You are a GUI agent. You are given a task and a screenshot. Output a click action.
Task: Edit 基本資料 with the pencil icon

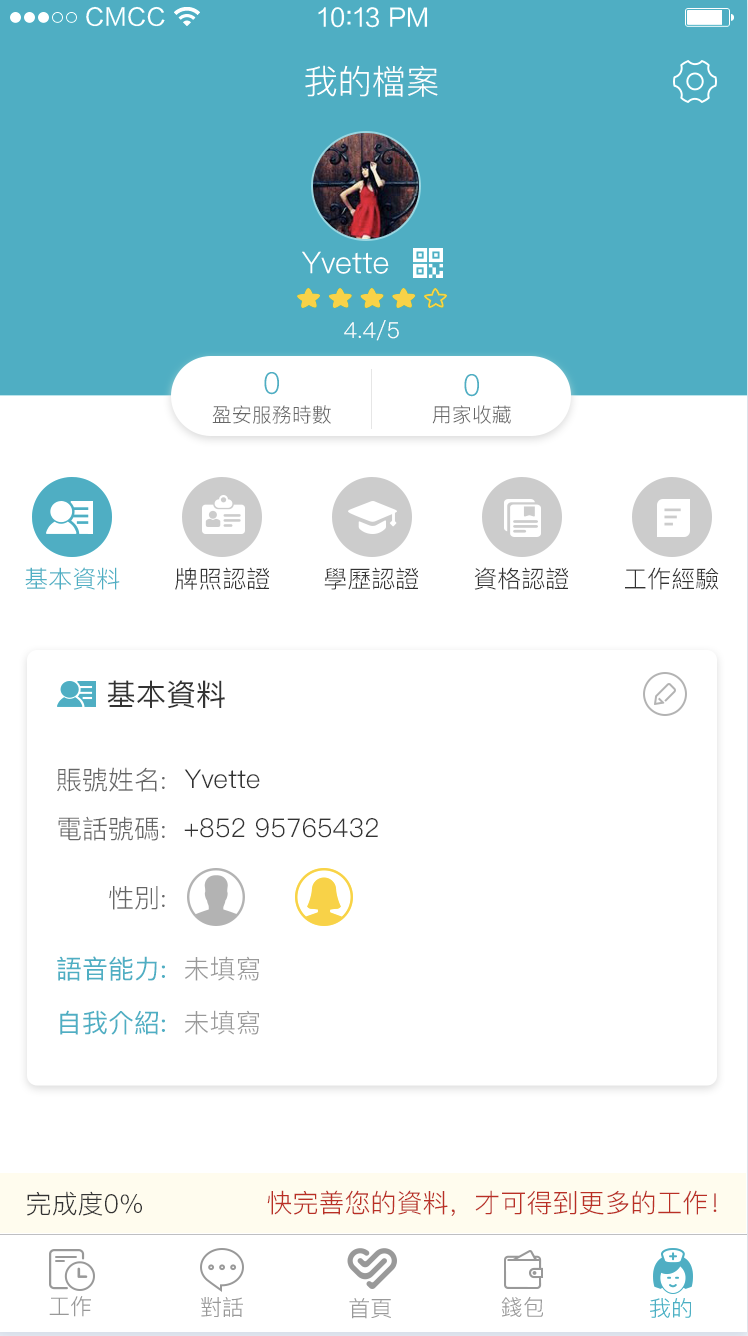[665, 694]
